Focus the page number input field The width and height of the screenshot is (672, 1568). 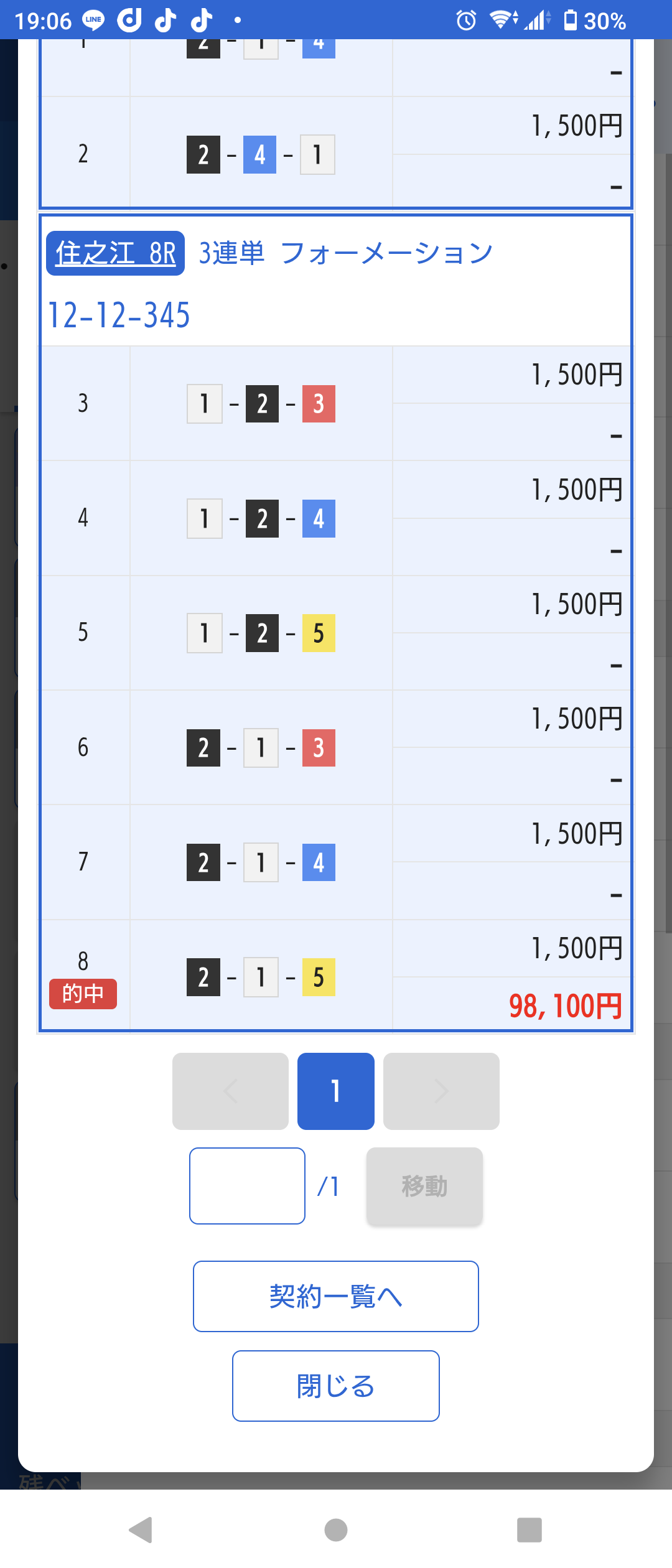[247, 1185]
